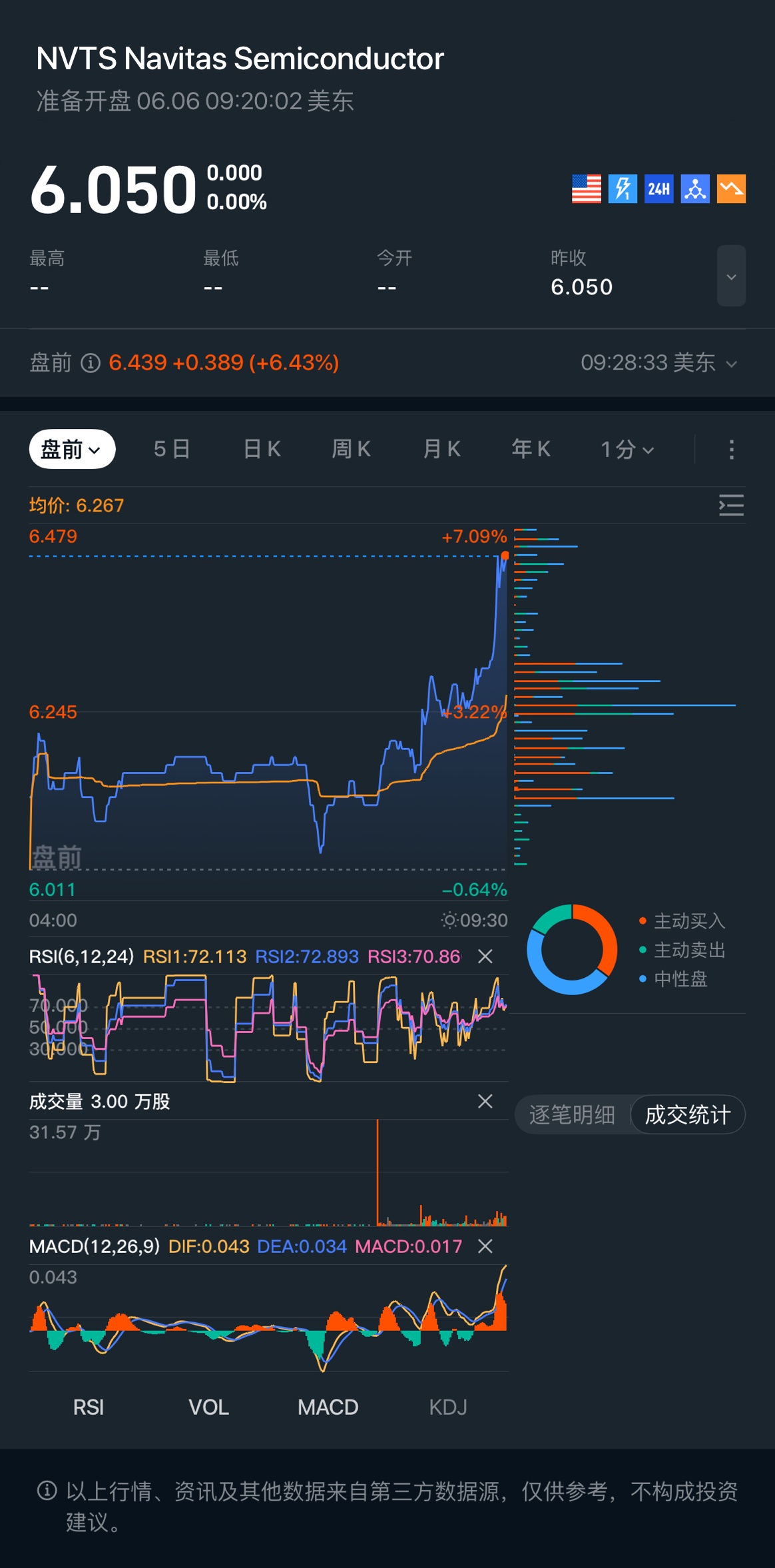Close the 成交量 volume panel

tap(485, 1101)
